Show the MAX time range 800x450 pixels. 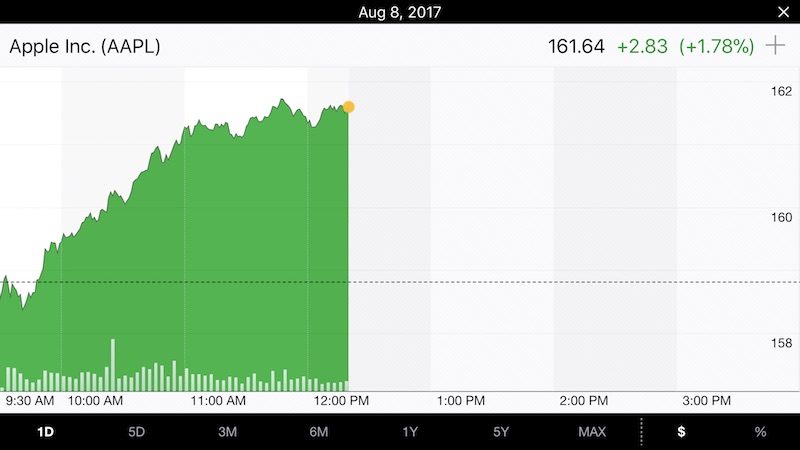click(592, 432)
